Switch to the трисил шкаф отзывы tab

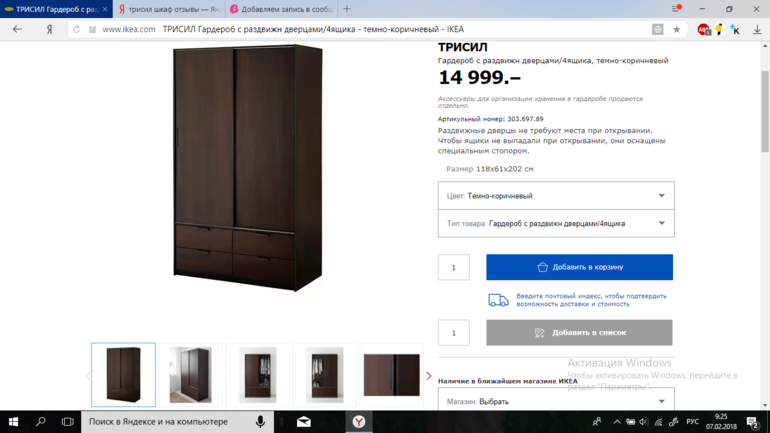(x=169, y=9)
